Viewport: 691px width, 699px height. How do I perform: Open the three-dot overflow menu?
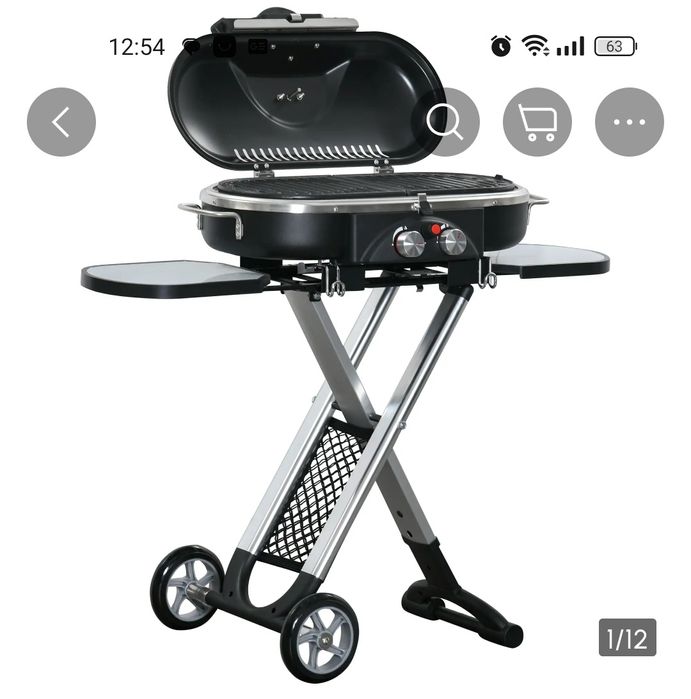click(x=629, y=122)
